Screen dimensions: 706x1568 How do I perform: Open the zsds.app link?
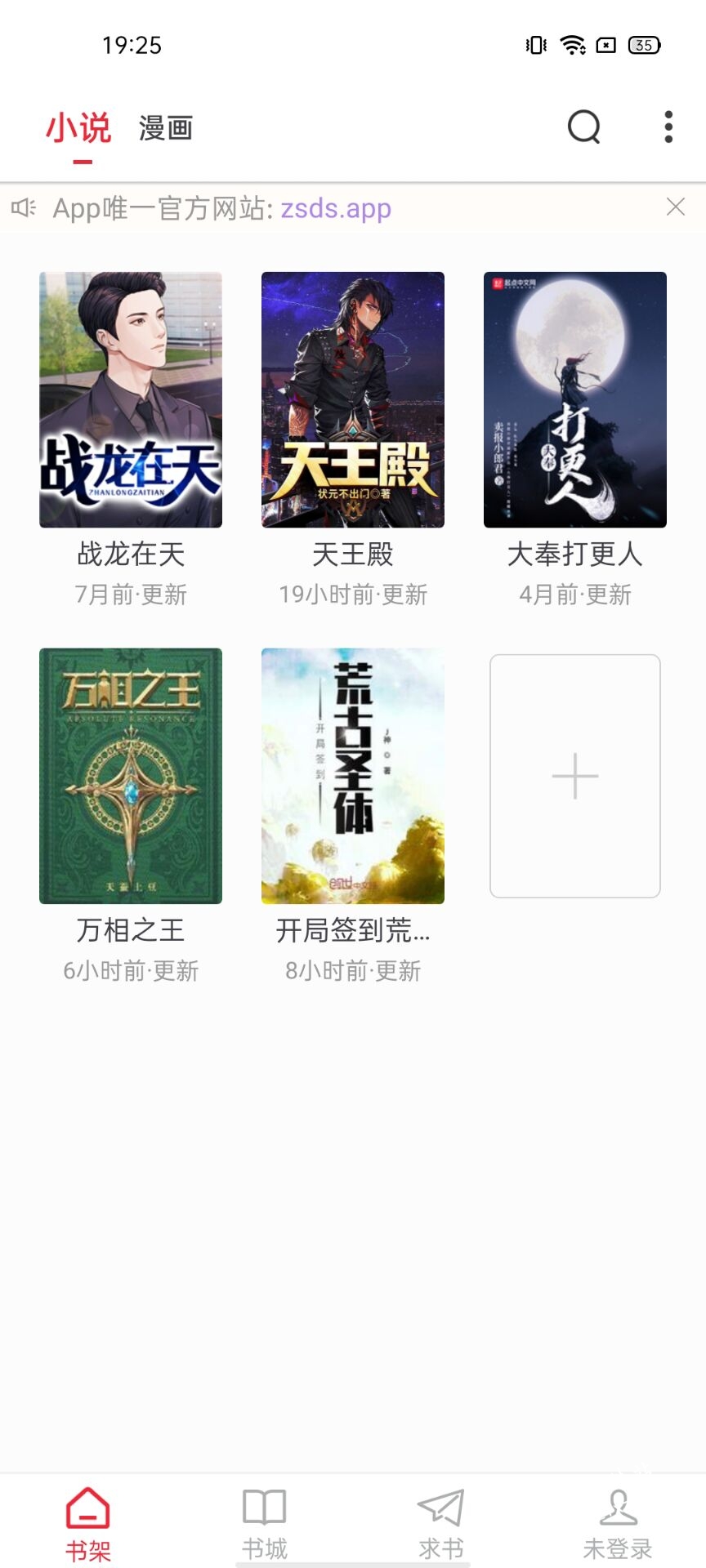(336, 208)
